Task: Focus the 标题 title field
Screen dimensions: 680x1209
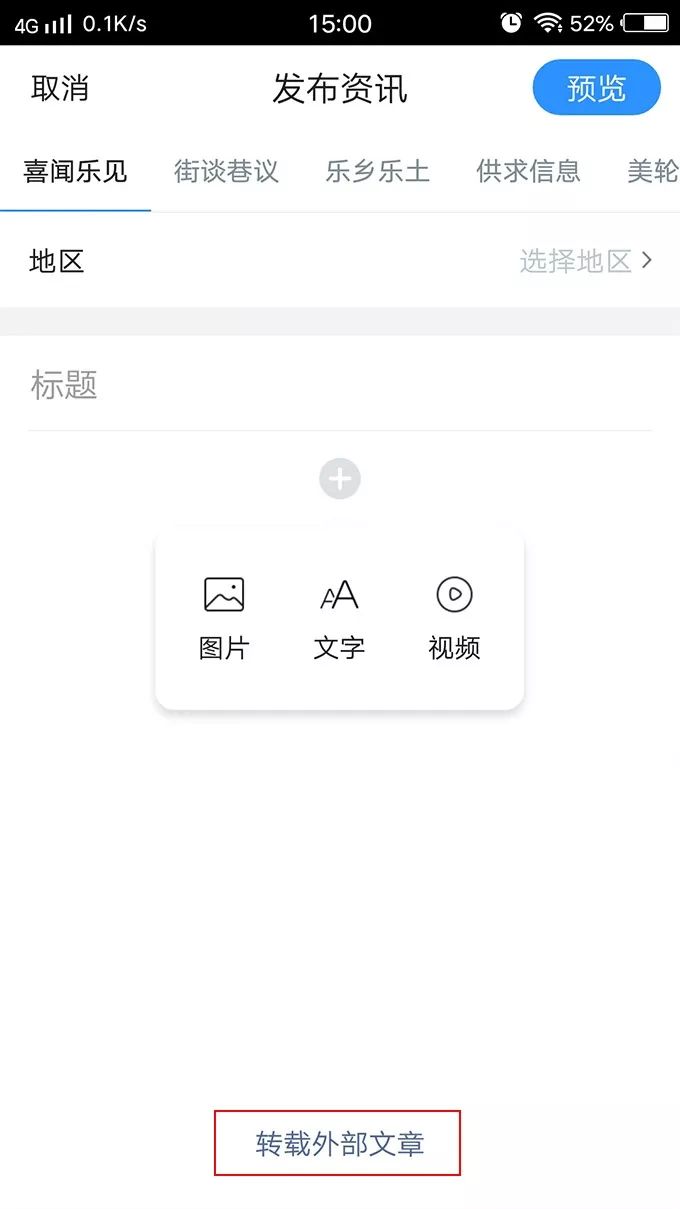Action: [x=340, y=385]
